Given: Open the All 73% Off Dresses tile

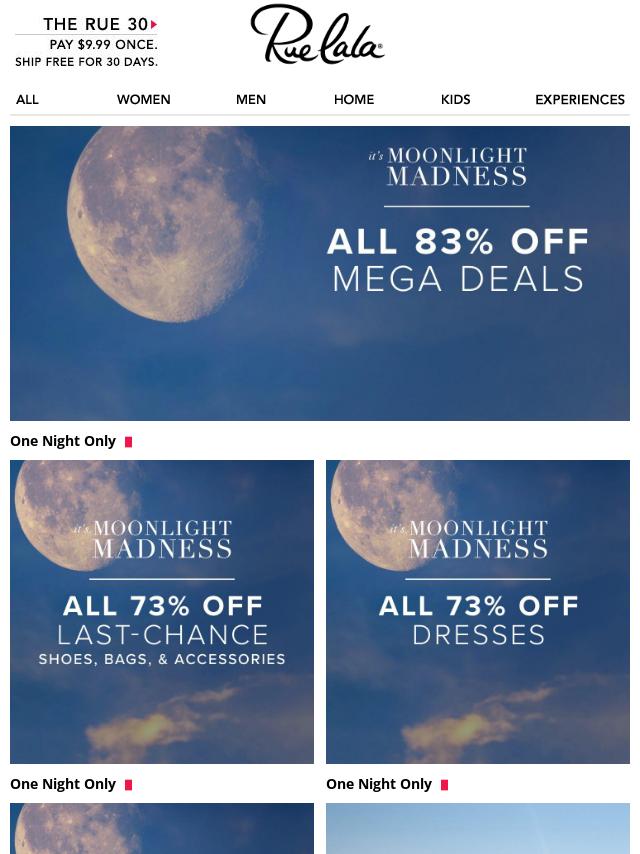Looking at the screenshot, I should coord(478,611).
